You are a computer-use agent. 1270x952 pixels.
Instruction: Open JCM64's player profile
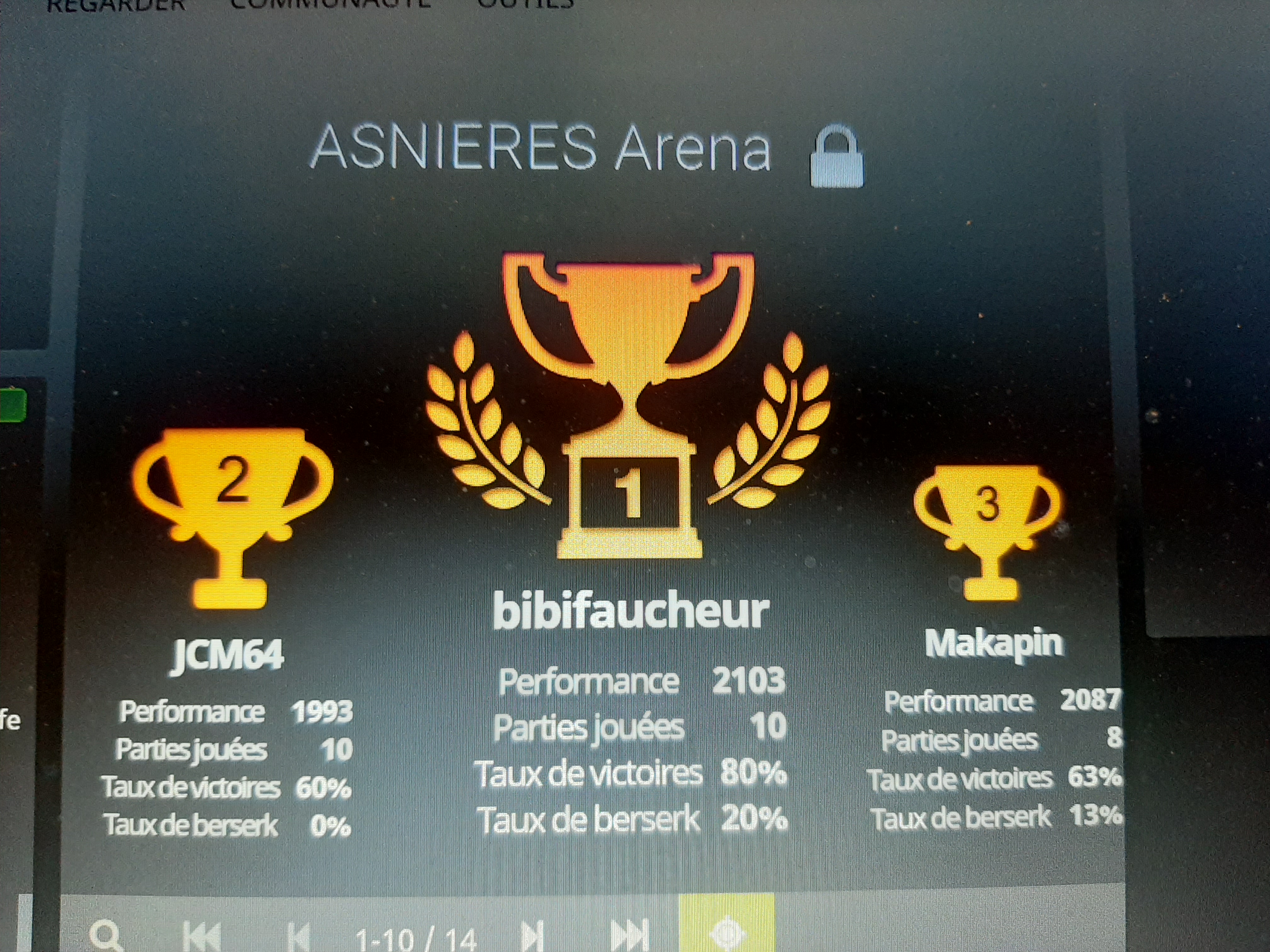click(227, 655)
